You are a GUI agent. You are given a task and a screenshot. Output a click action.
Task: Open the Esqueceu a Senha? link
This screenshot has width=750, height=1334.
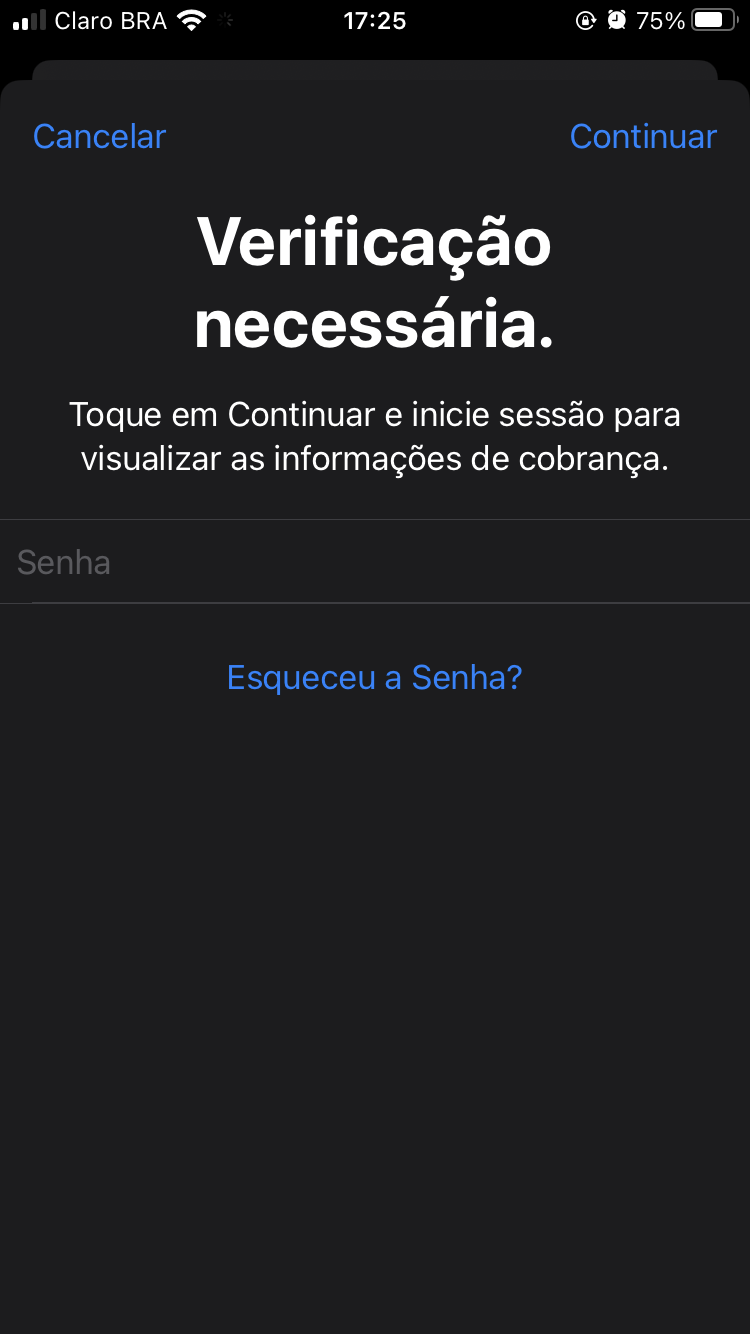(375, 678)
